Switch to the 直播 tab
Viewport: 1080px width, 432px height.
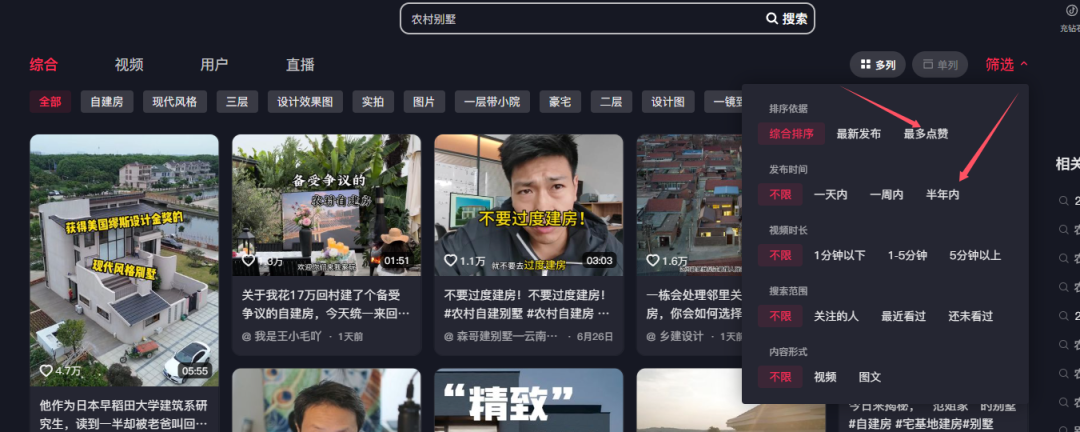(300, 65)
